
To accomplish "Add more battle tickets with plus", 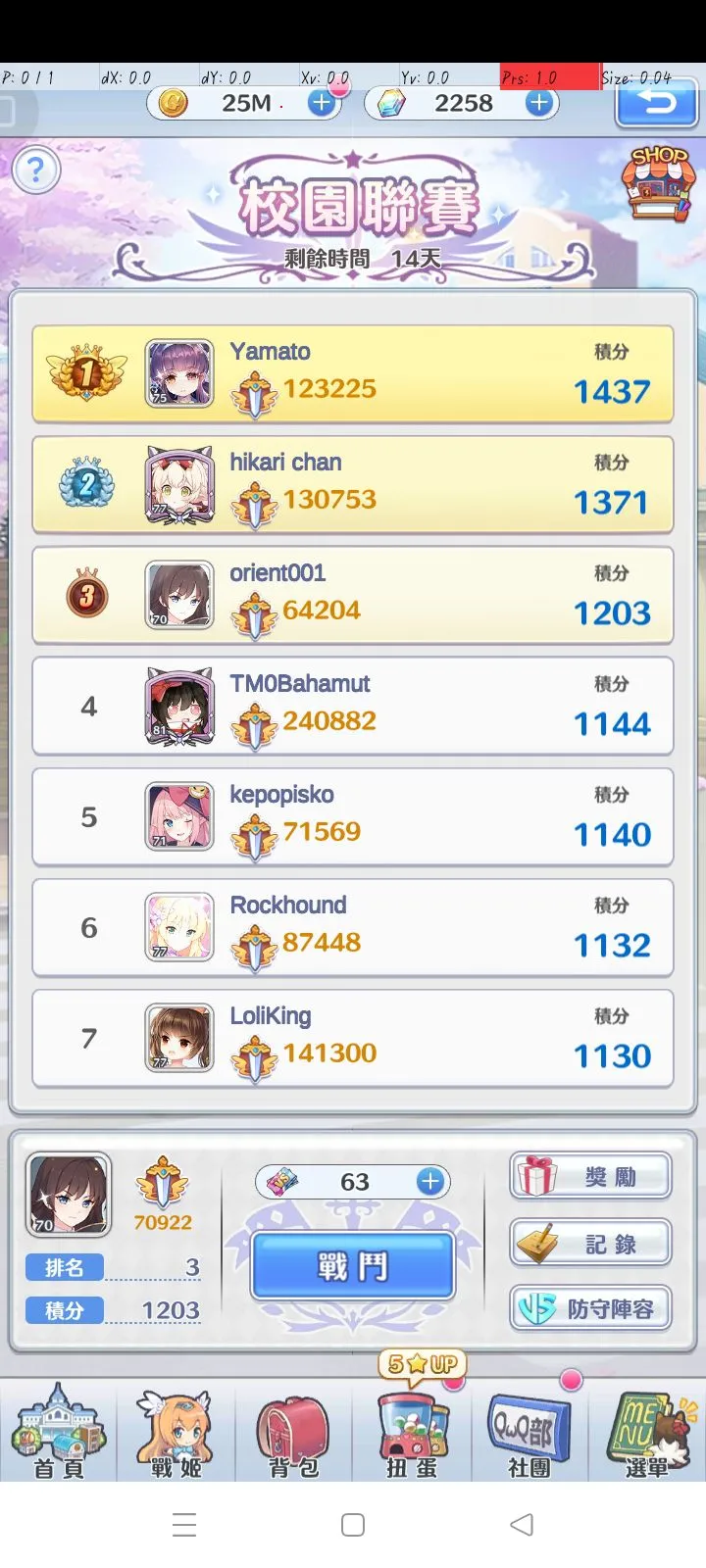I will click(430, 1181).
